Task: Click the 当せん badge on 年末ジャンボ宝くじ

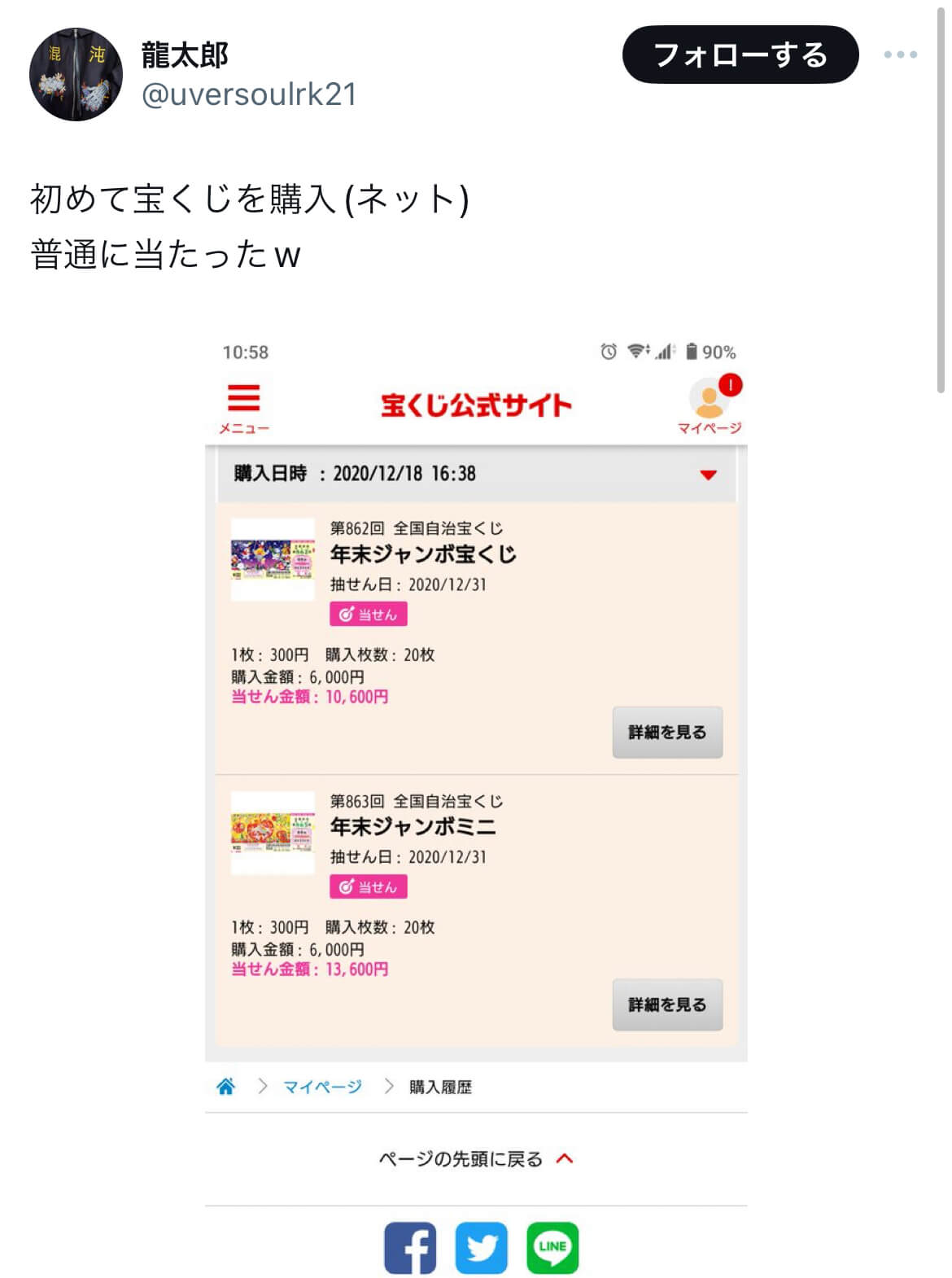Action: (368, 615)
